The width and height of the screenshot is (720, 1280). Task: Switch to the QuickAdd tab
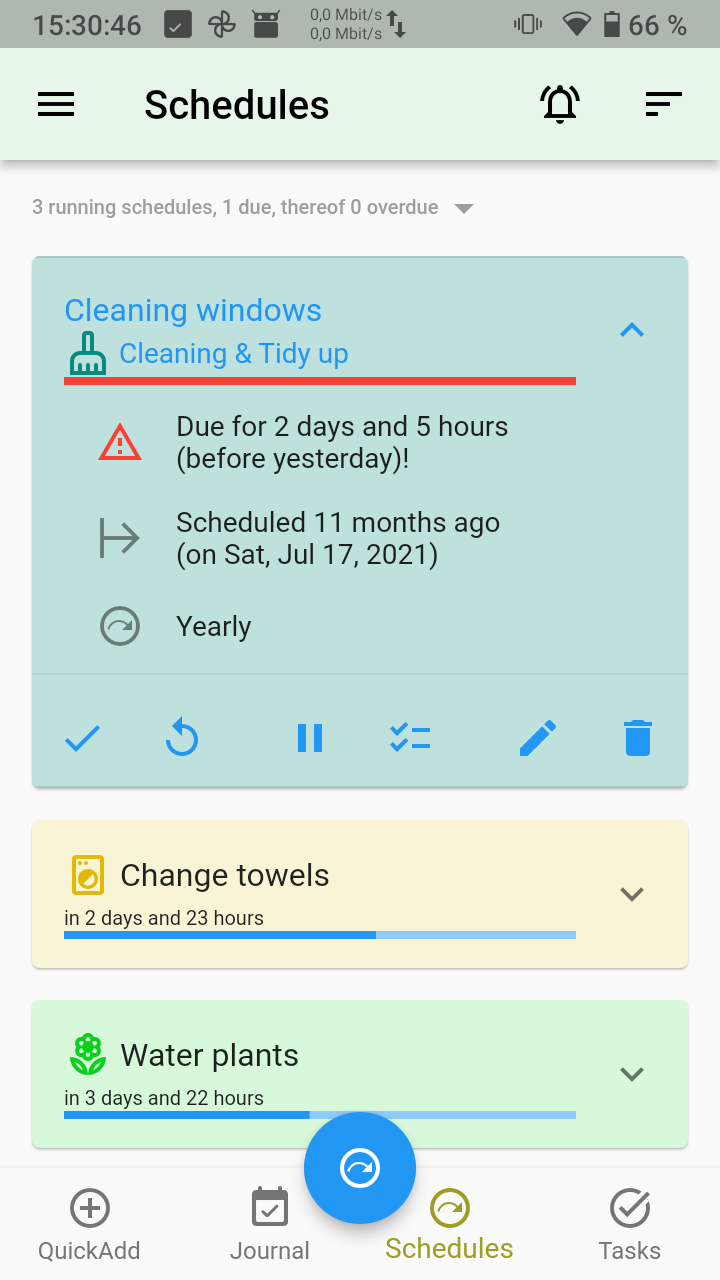(x=89, y=1226)
